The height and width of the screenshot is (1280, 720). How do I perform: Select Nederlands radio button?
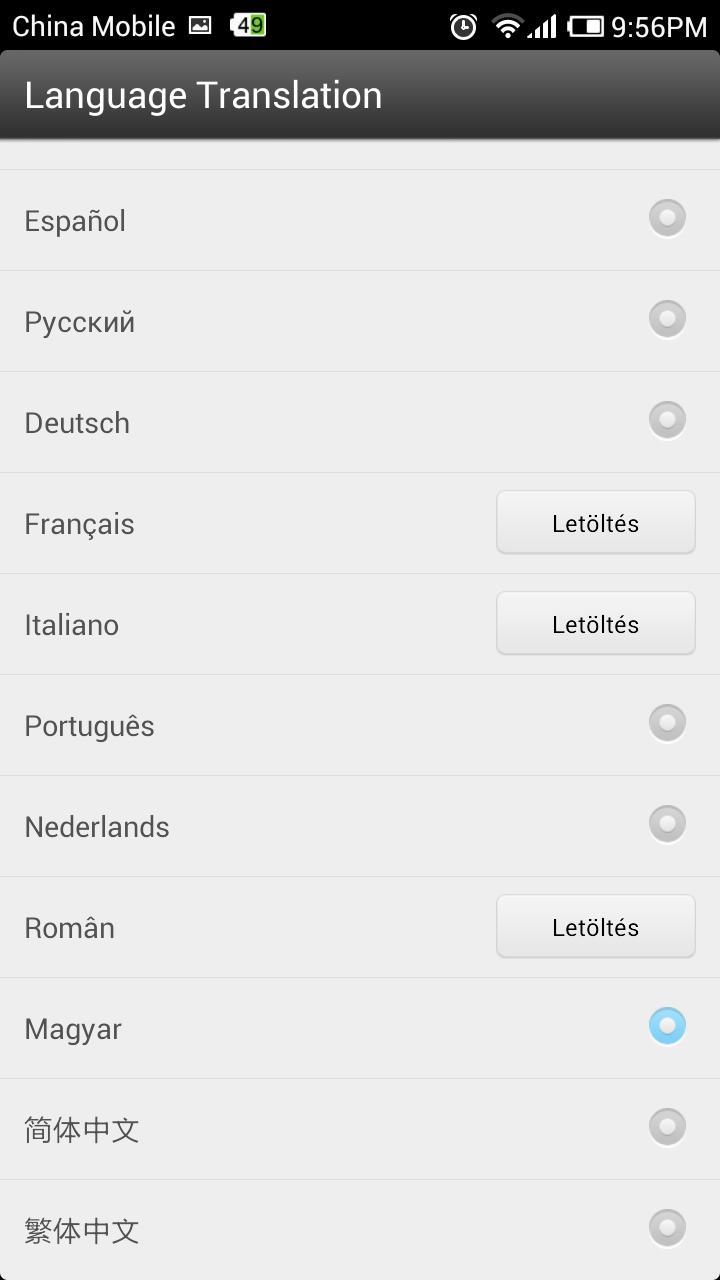click(667, 824)
